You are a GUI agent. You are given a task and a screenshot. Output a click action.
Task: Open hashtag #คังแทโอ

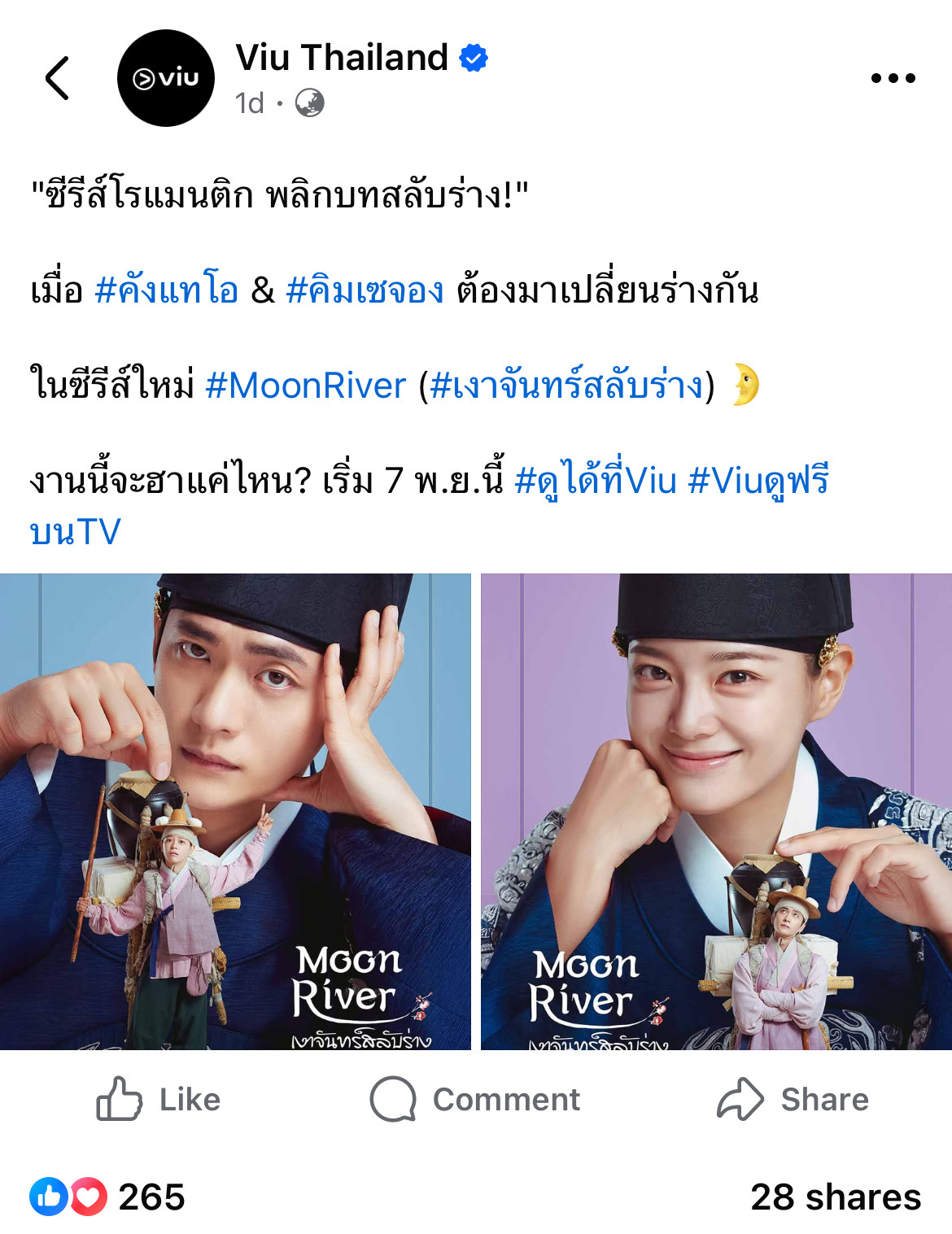click(x=167, y=290)
